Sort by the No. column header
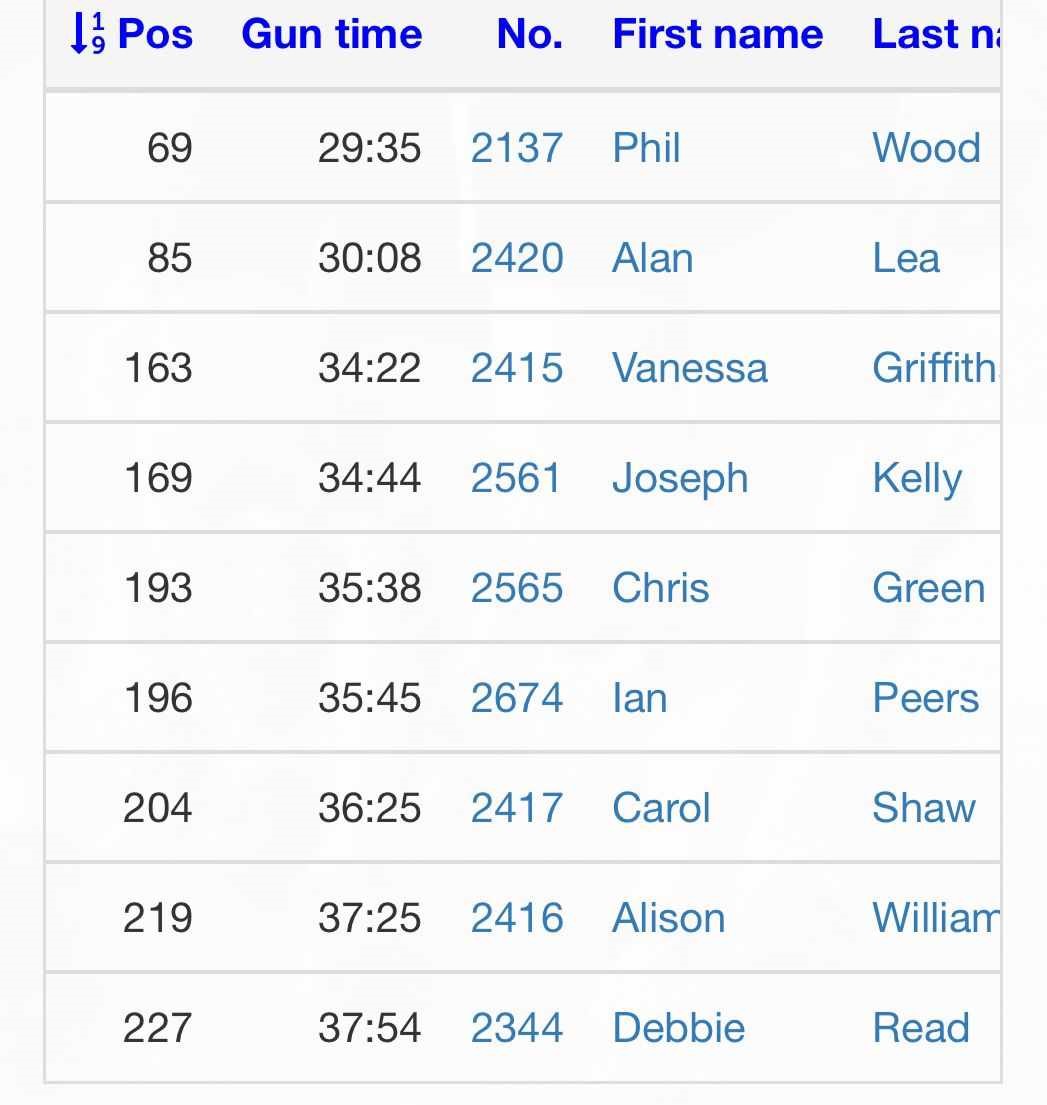This screenshot has height=1105, width=1047. (529, 35)
